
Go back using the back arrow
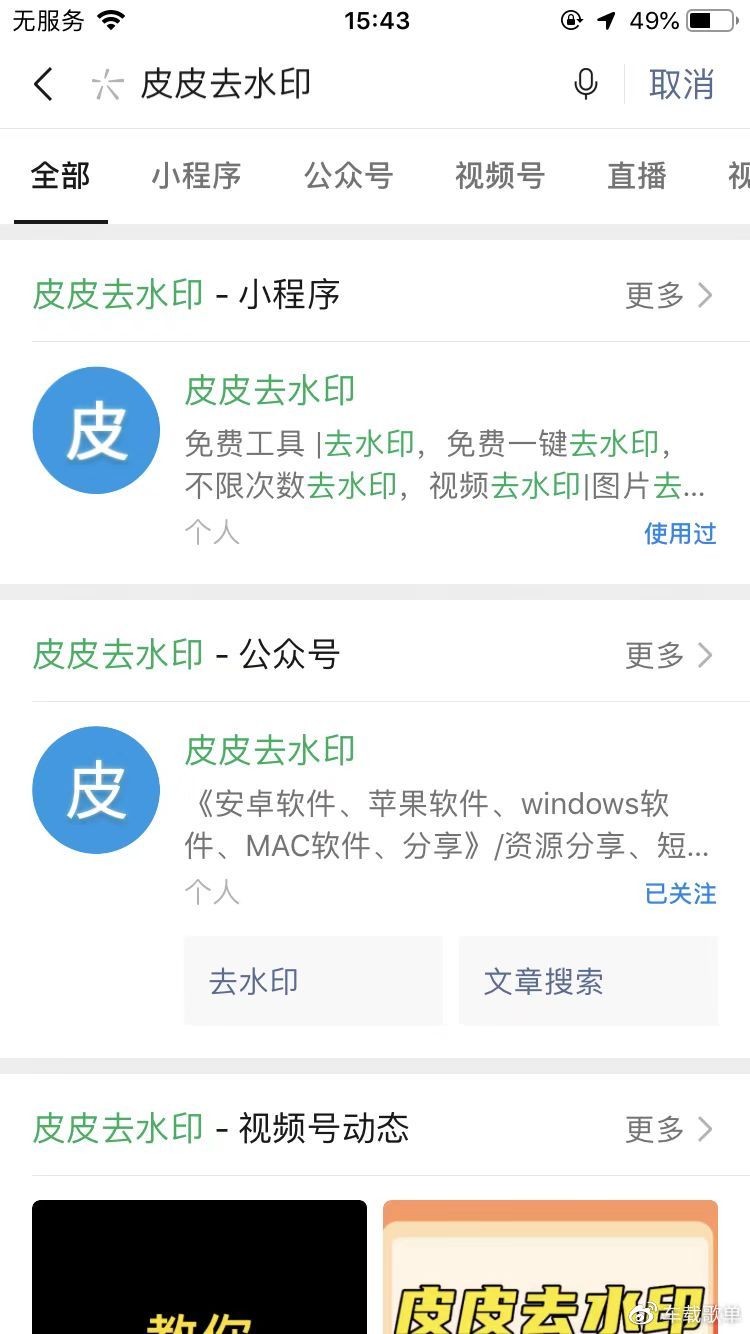point(43,85)
